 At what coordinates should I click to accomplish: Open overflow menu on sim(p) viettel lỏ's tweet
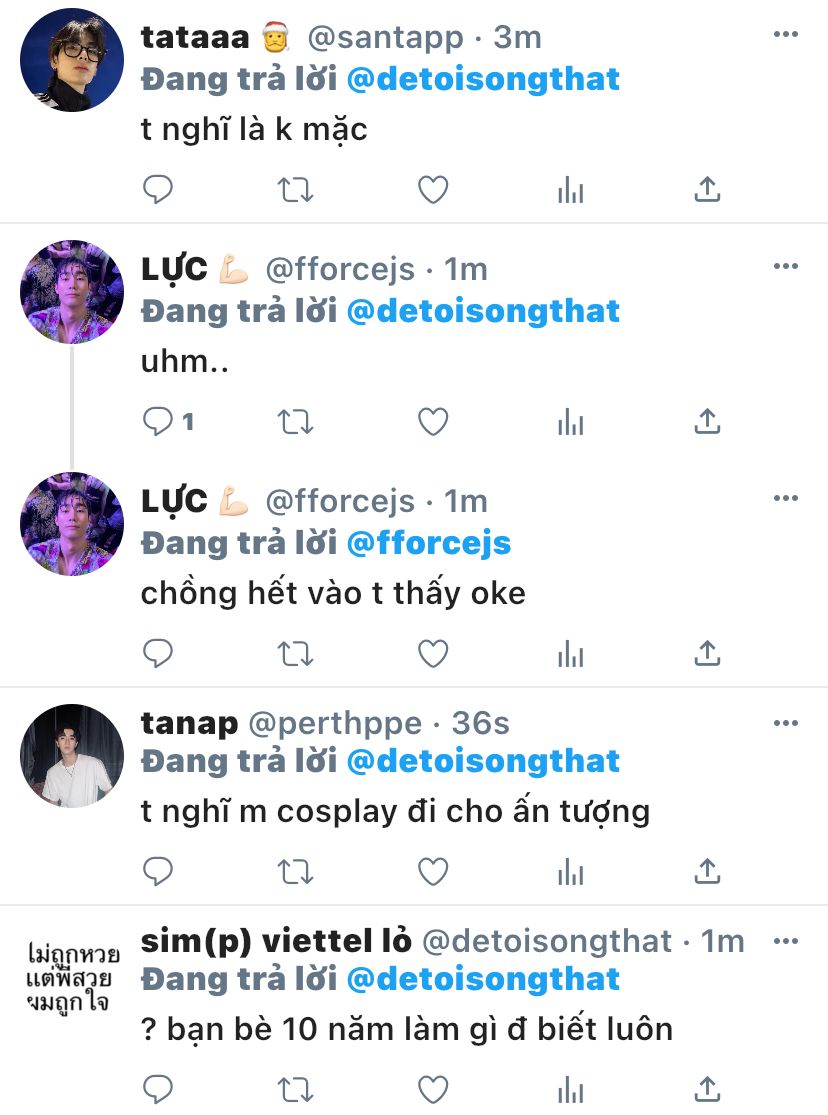click(787, 940)
